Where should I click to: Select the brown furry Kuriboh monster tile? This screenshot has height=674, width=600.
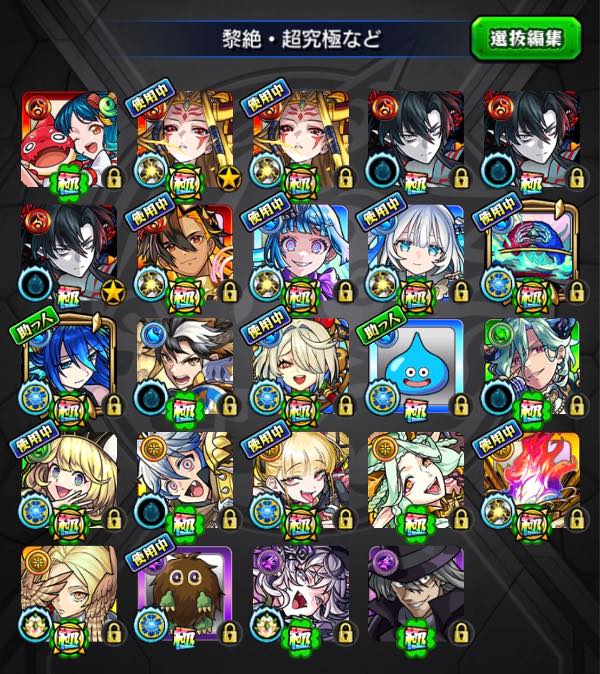point(185,594)
